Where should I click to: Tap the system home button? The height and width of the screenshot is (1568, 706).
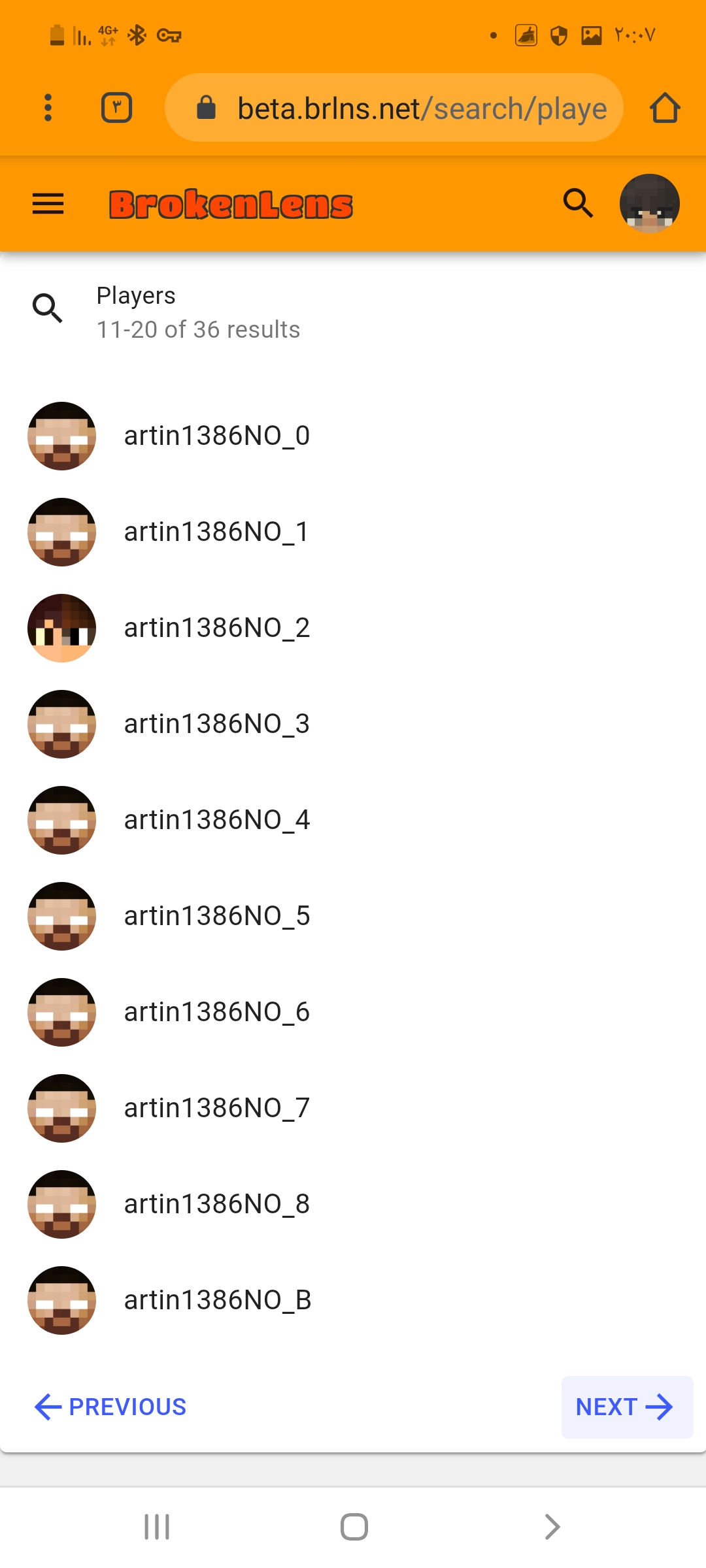[x=354, y=1527]
